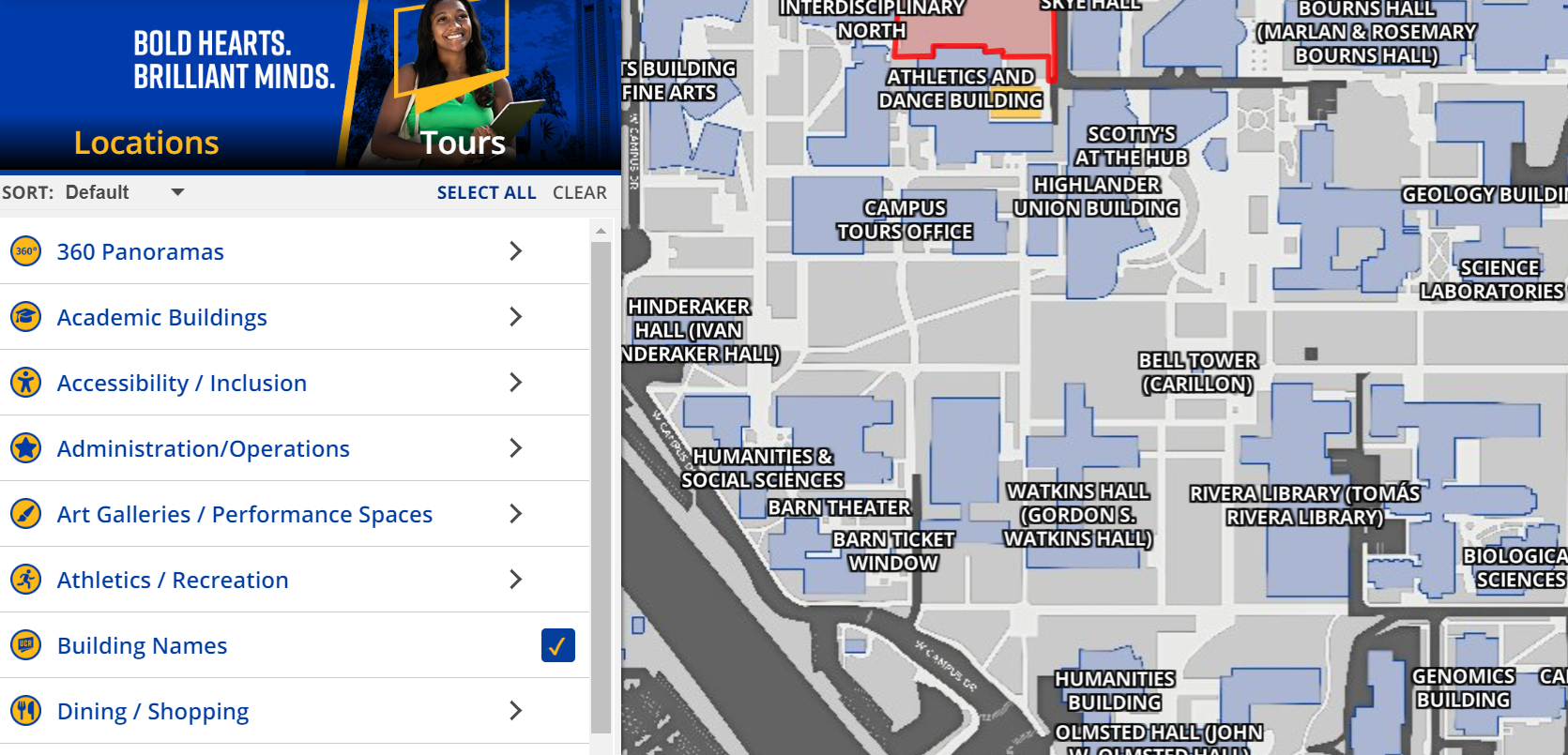Switch to the Tours tab

coord(463,143)
